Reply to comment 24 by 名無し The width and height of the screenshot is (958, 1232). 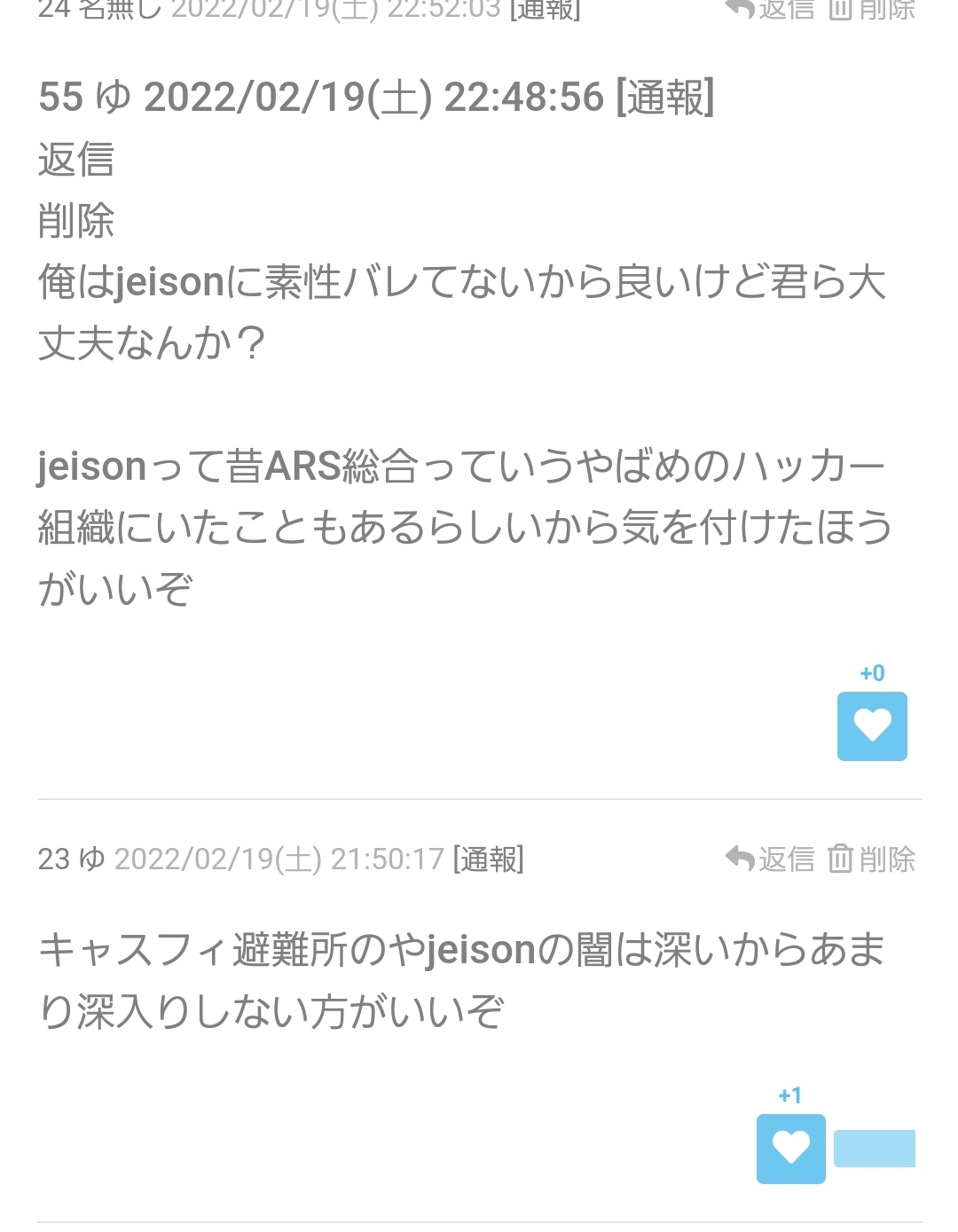coord(770,9)
